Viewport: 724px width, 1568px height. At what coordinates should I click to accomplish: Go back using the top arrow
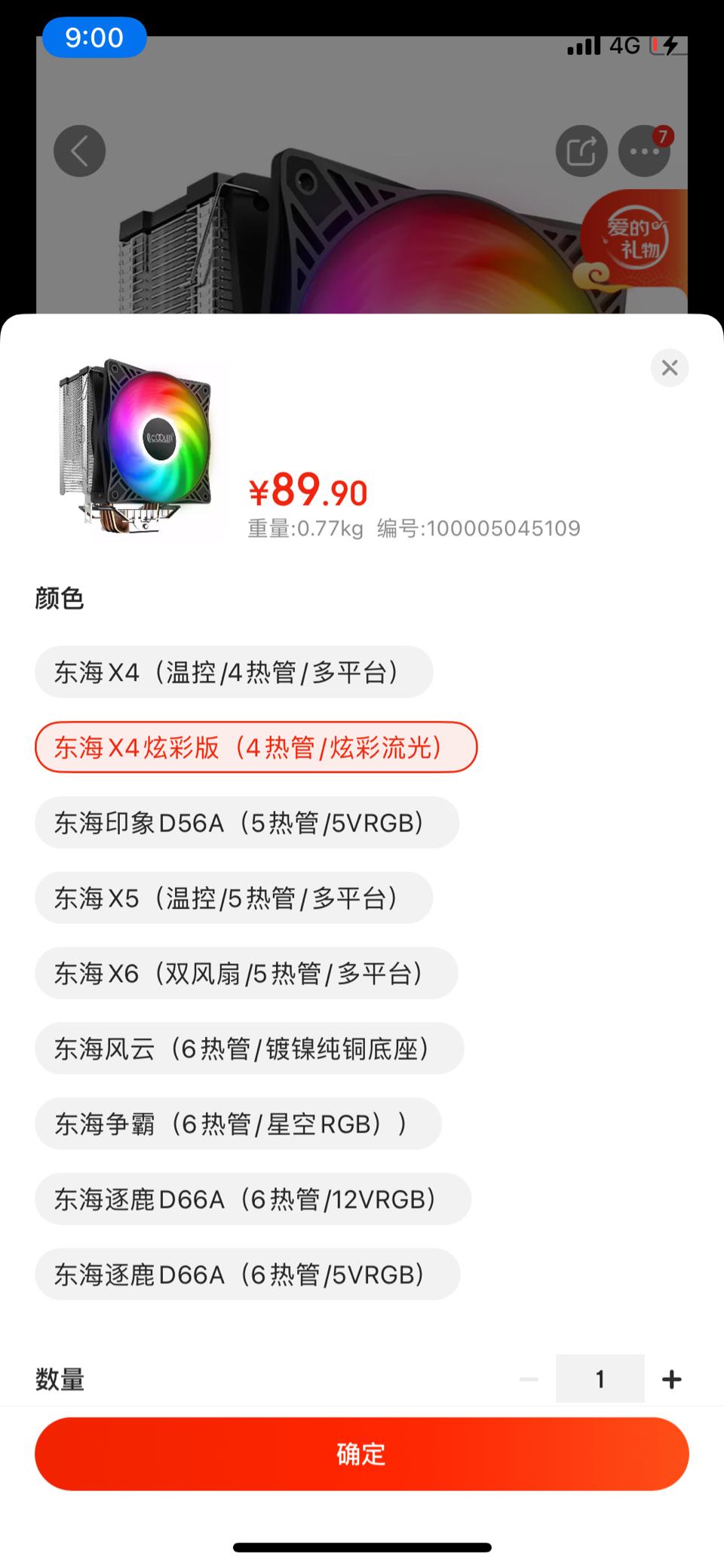click(79, 151)
